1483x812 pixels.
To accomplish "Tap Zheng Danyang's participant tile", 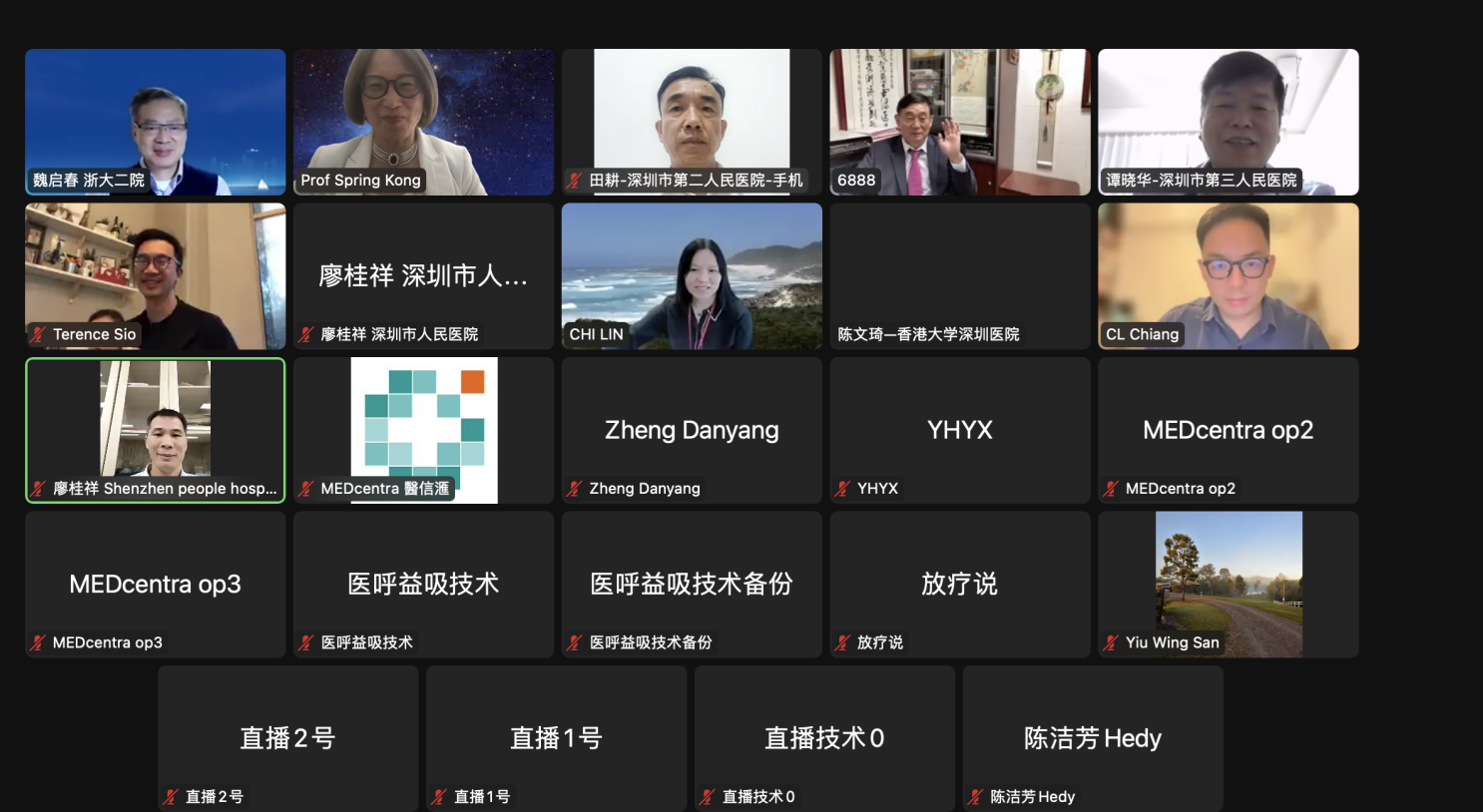I will click(x=692, y=430).
